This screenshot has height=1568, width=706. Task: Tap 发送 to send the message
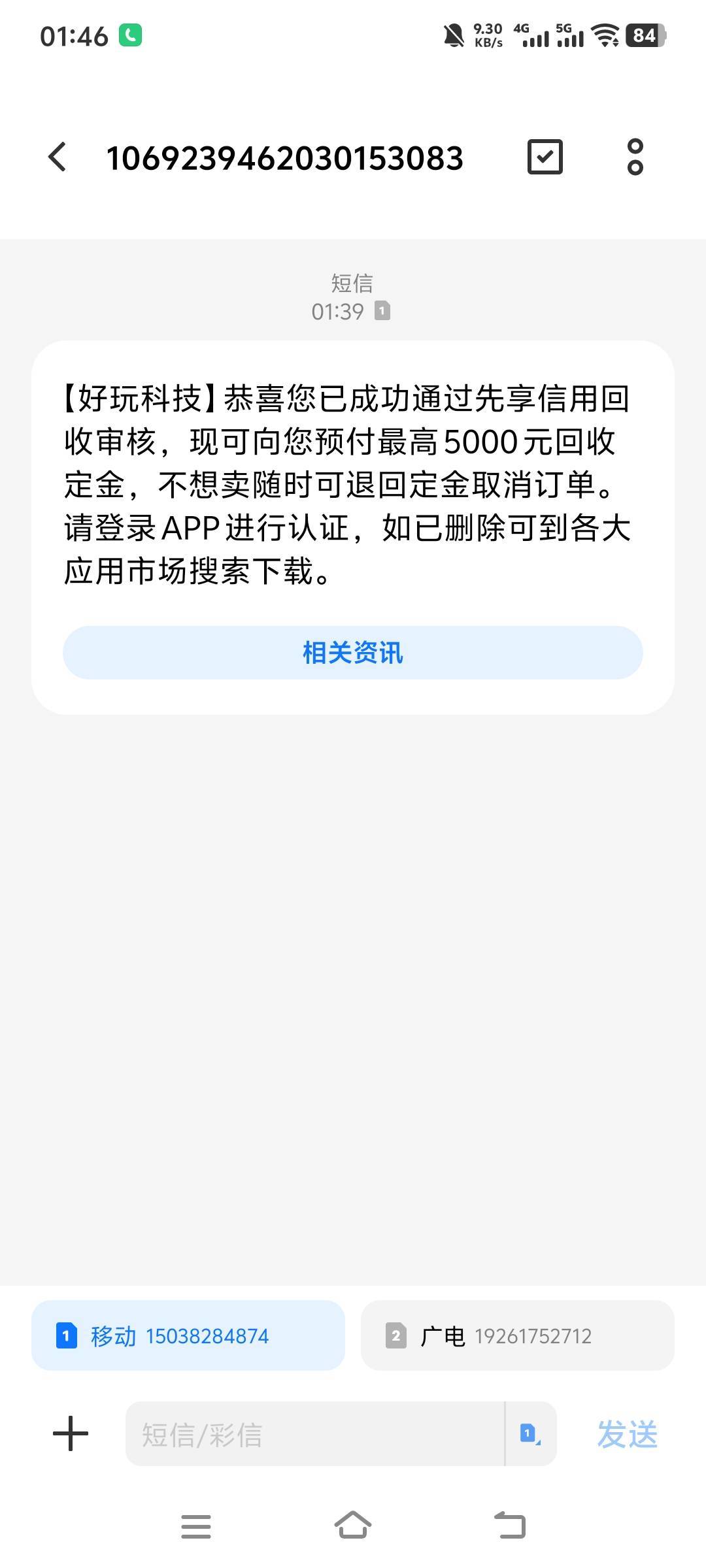tap(627, 1434)
